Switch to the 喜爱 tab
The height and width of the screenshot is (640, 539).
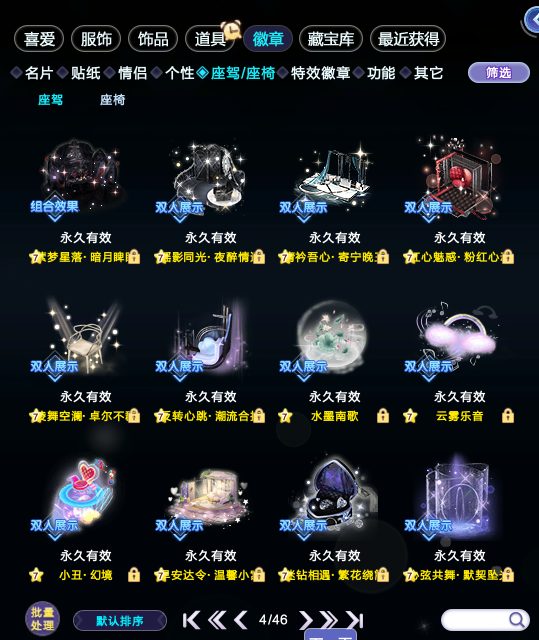click(x=39, y=39)
